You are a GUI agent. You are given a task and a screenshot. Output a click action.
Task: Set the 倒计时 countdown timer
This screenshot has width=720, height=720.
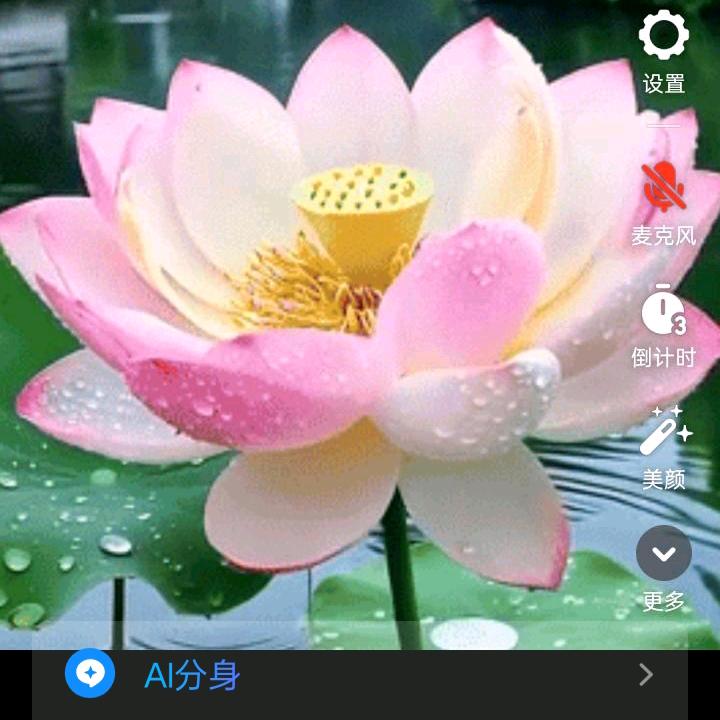pyautogui.click(x=664, y=310)
